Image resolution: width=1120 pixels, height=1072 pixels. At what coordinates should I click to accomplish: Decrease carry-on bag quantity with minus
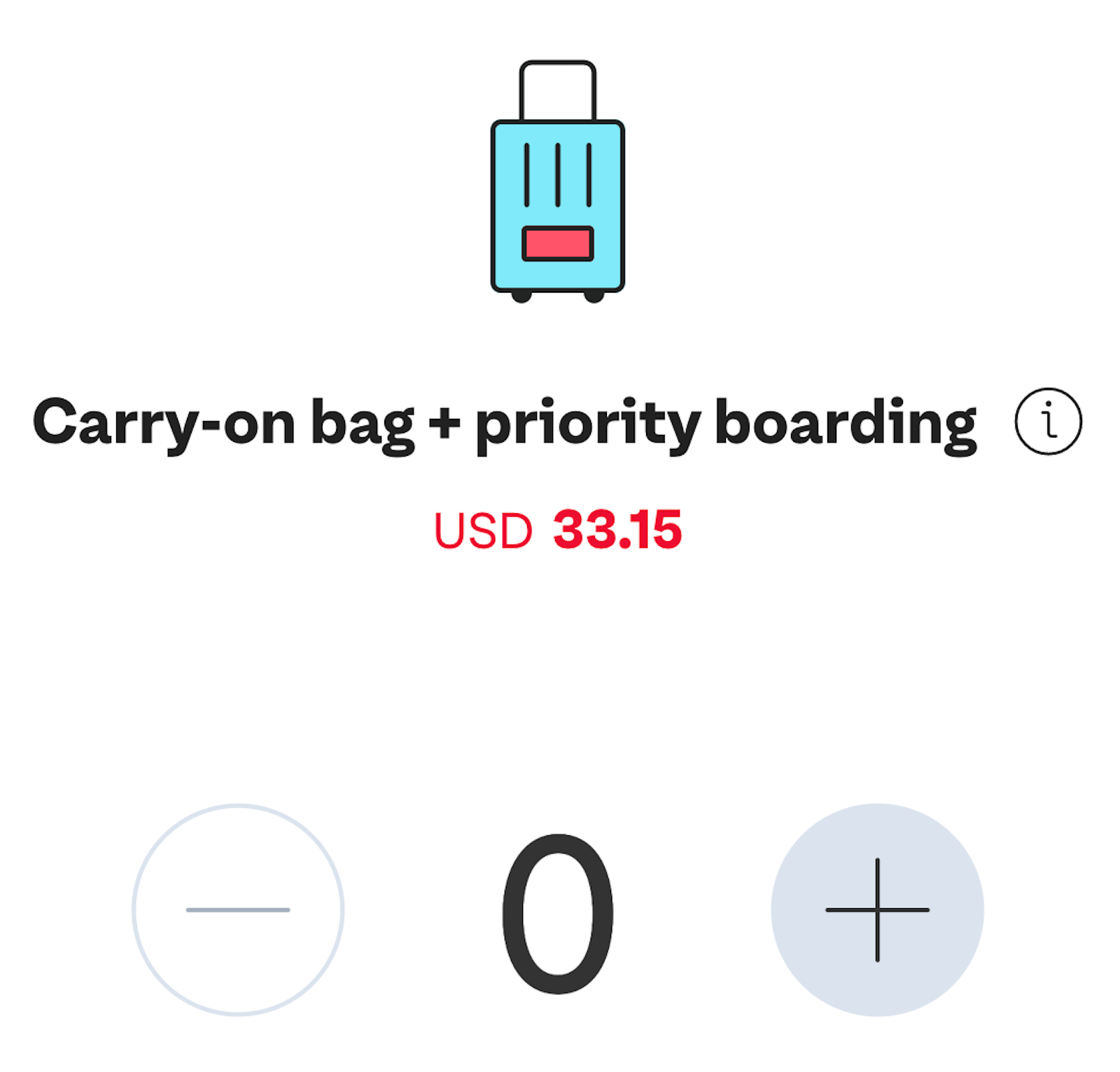coord(238,910)
